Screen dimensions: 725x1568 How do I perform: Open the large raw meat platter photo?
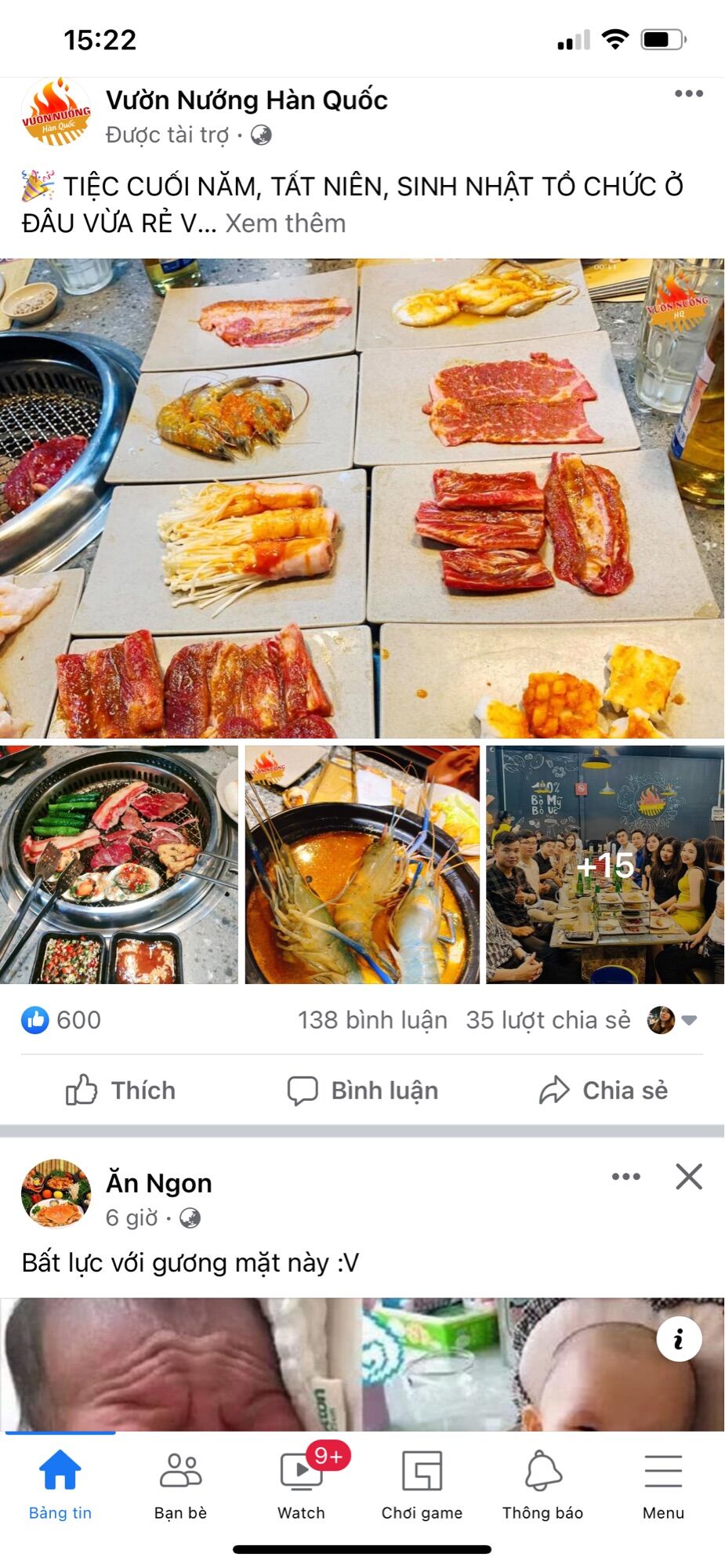[362, 499]
